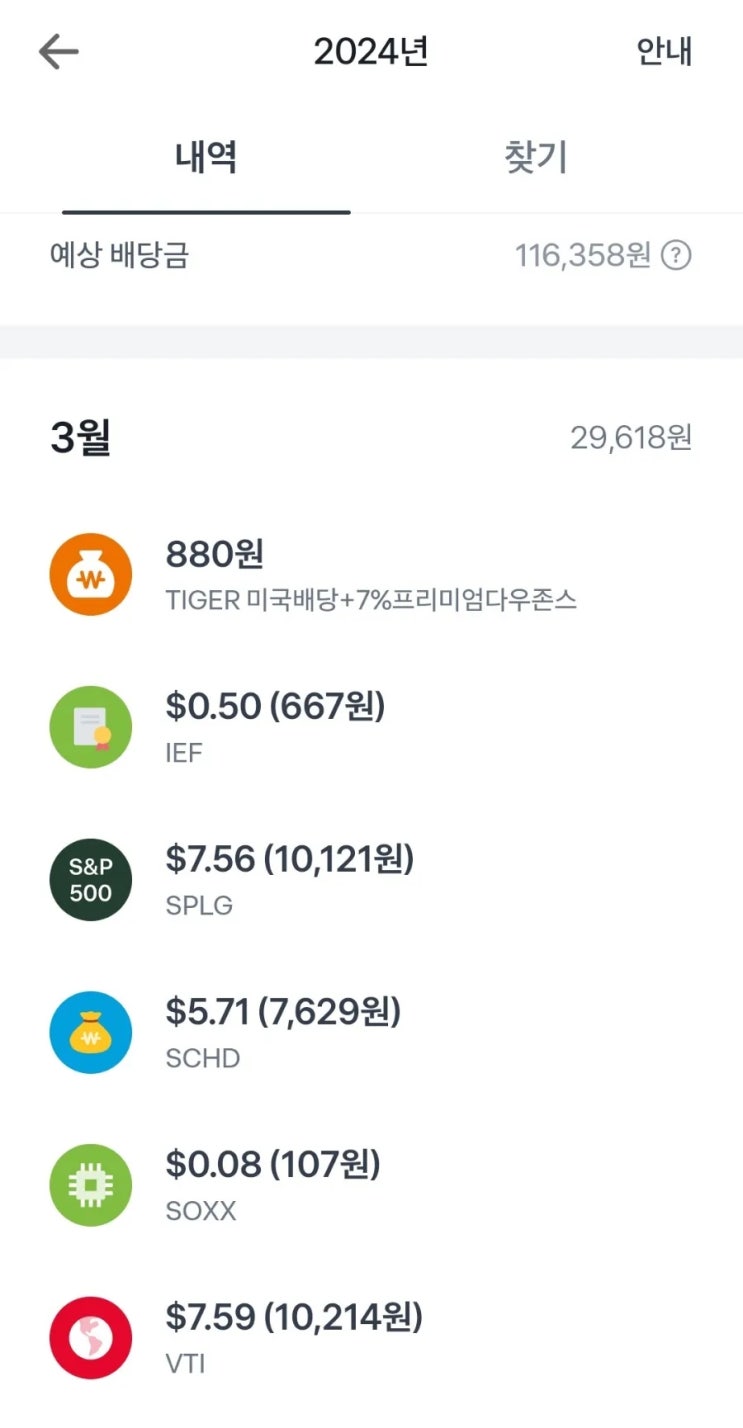
Task: Switch to the 찾기 tab
Action: [x=536, y=158]
